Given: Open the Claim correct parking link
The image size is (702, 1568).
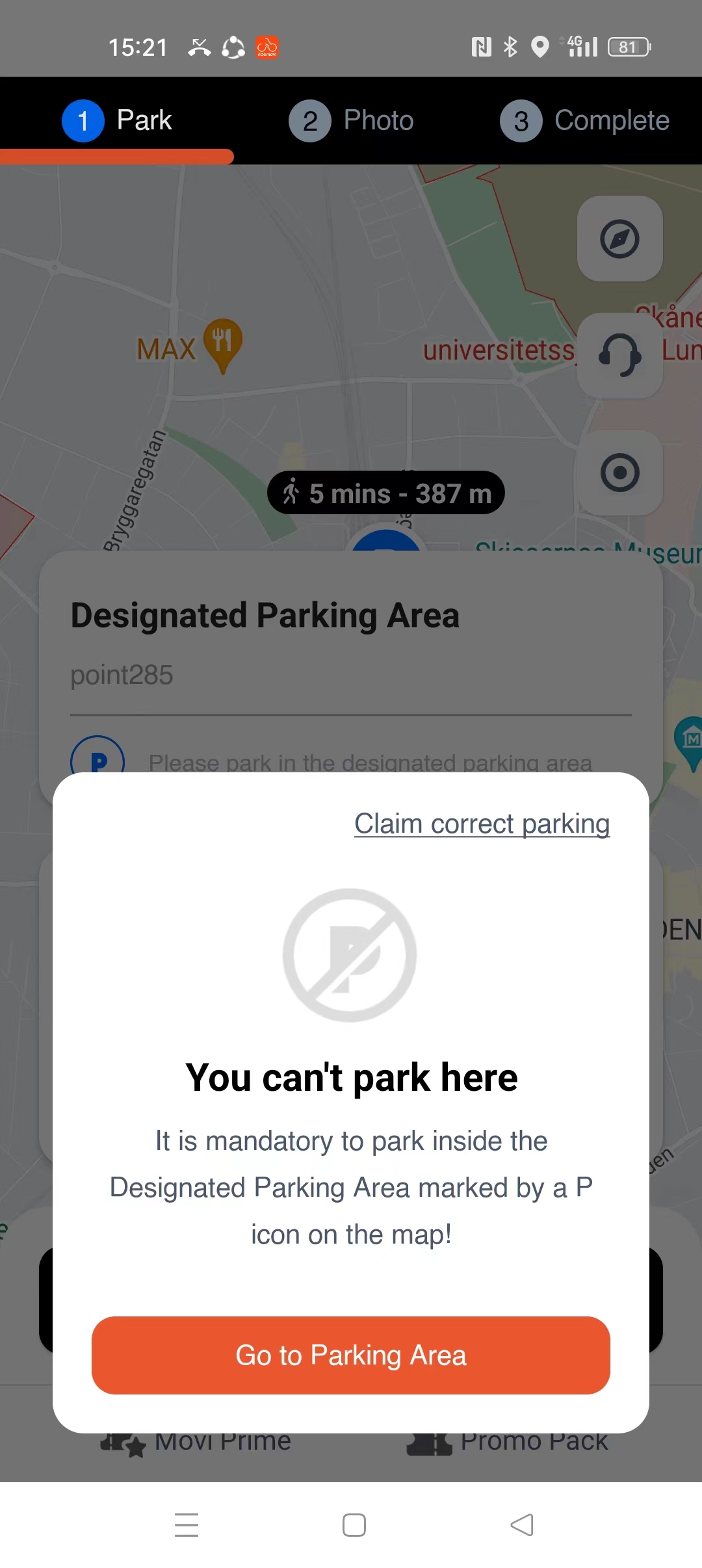Looking at the screenshot, I should [482, 824].
